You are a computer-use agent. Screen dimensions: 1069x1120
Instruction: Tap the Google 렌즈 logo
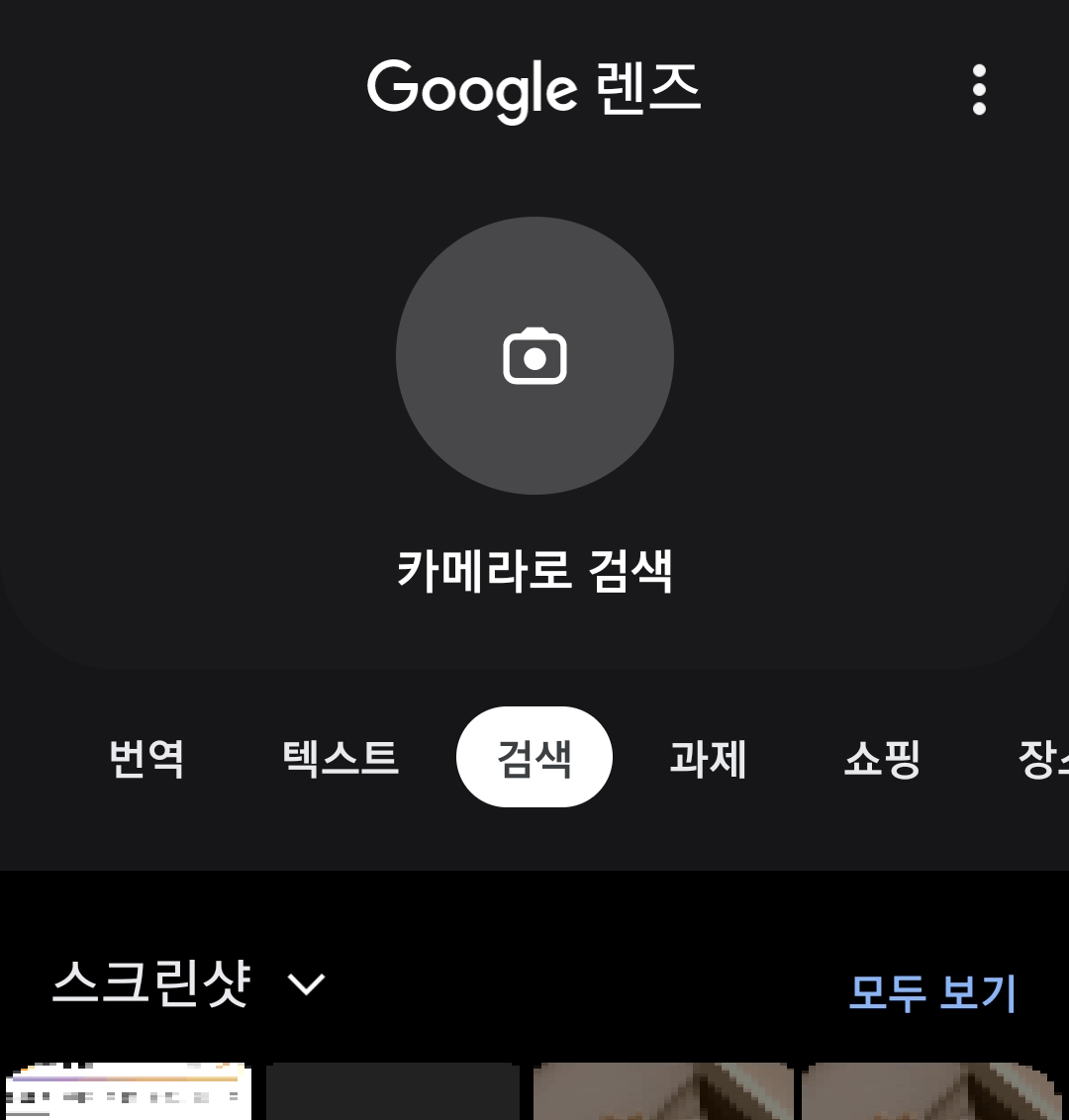click(x=534, y=89)
